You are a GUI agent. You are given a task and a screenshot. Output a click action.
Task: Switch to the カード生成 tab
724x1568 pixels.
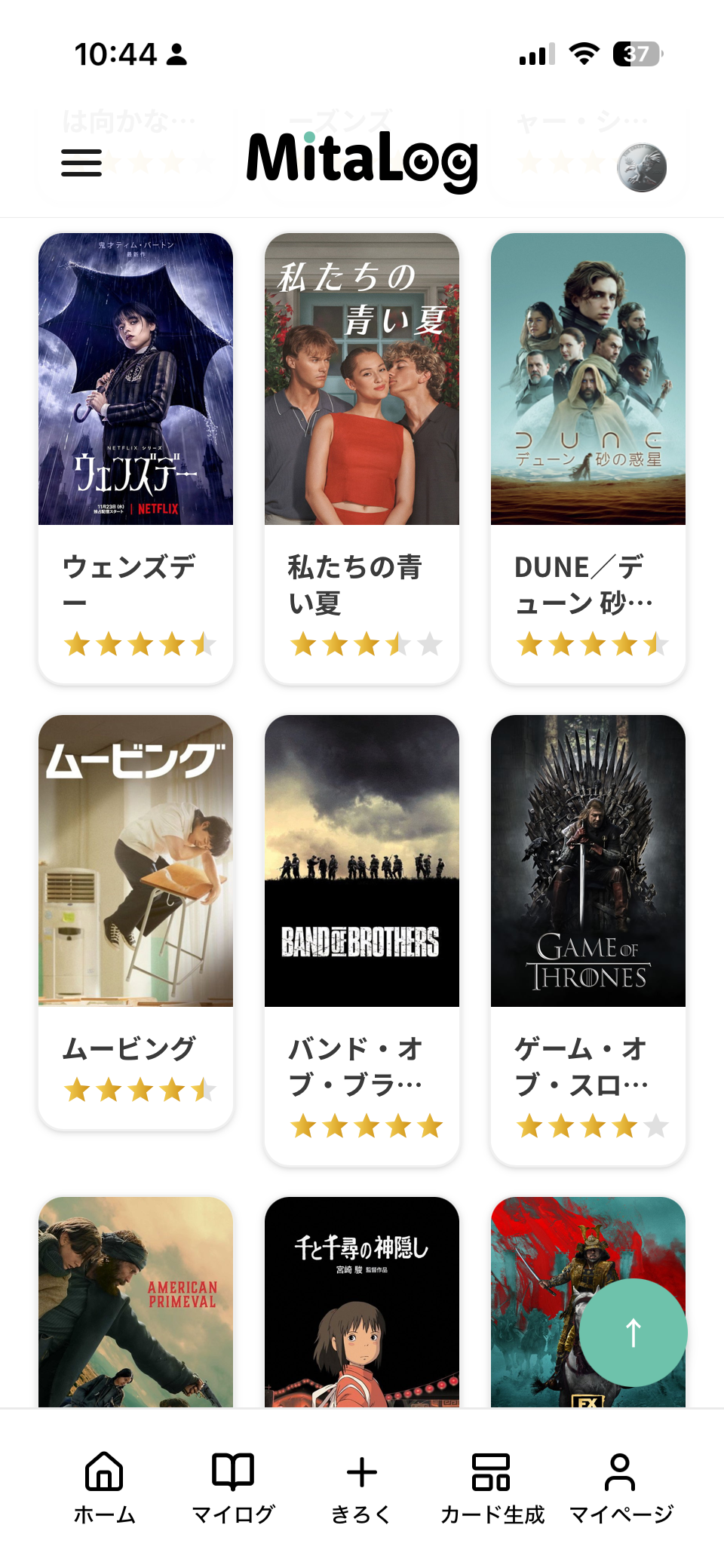pyautogui.click(x=492, y=1488)
